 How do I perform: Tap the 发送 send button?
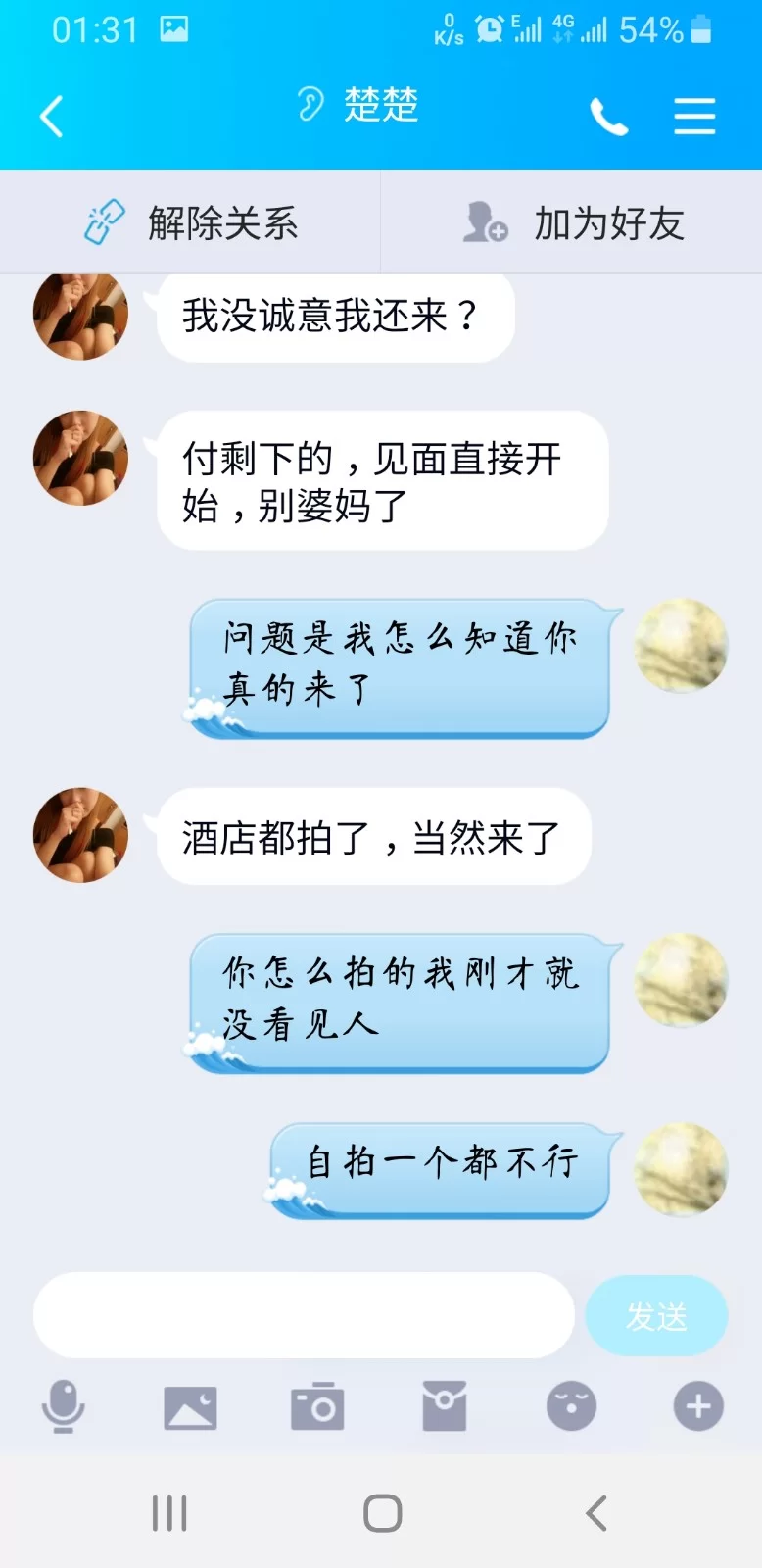(x=656, y=1316)
